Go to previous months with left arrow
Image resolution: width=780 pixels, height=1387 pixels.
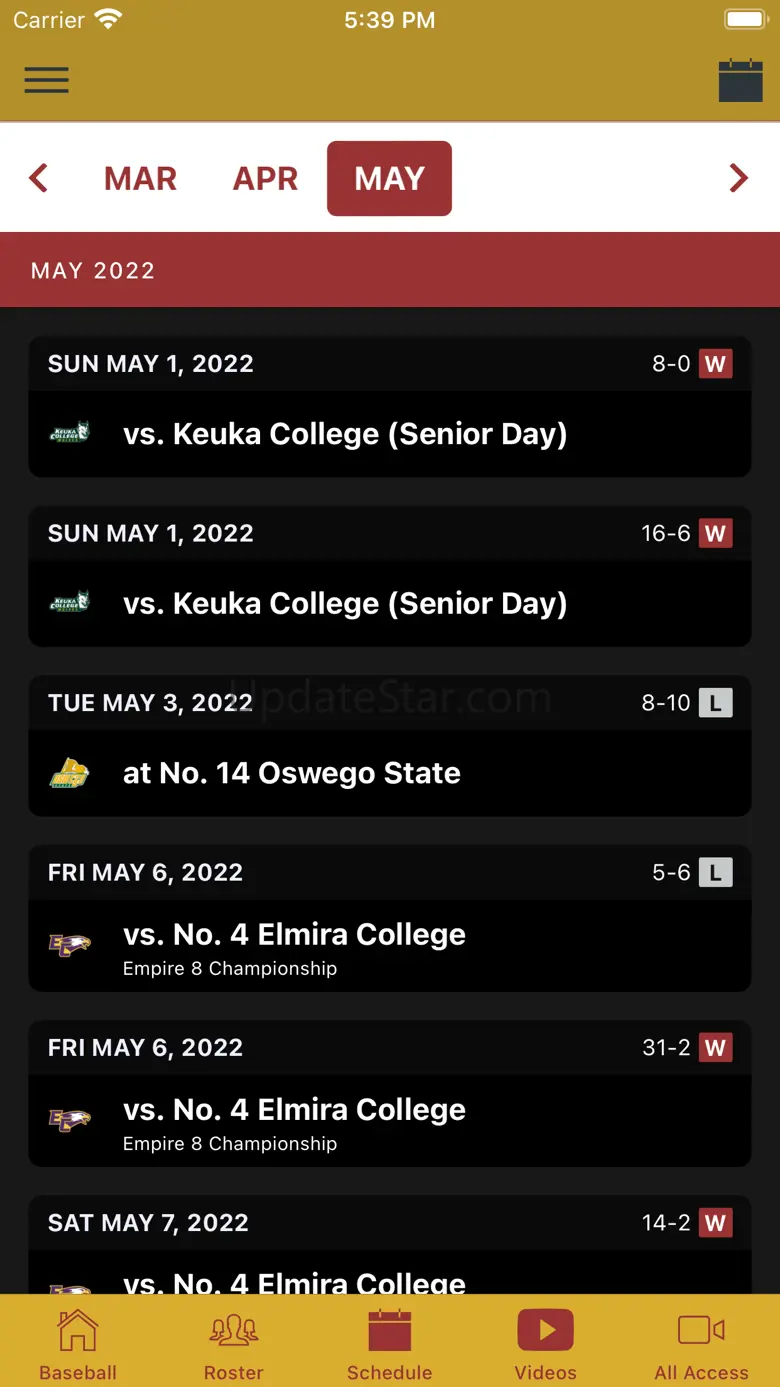click(x=39, y=178)
